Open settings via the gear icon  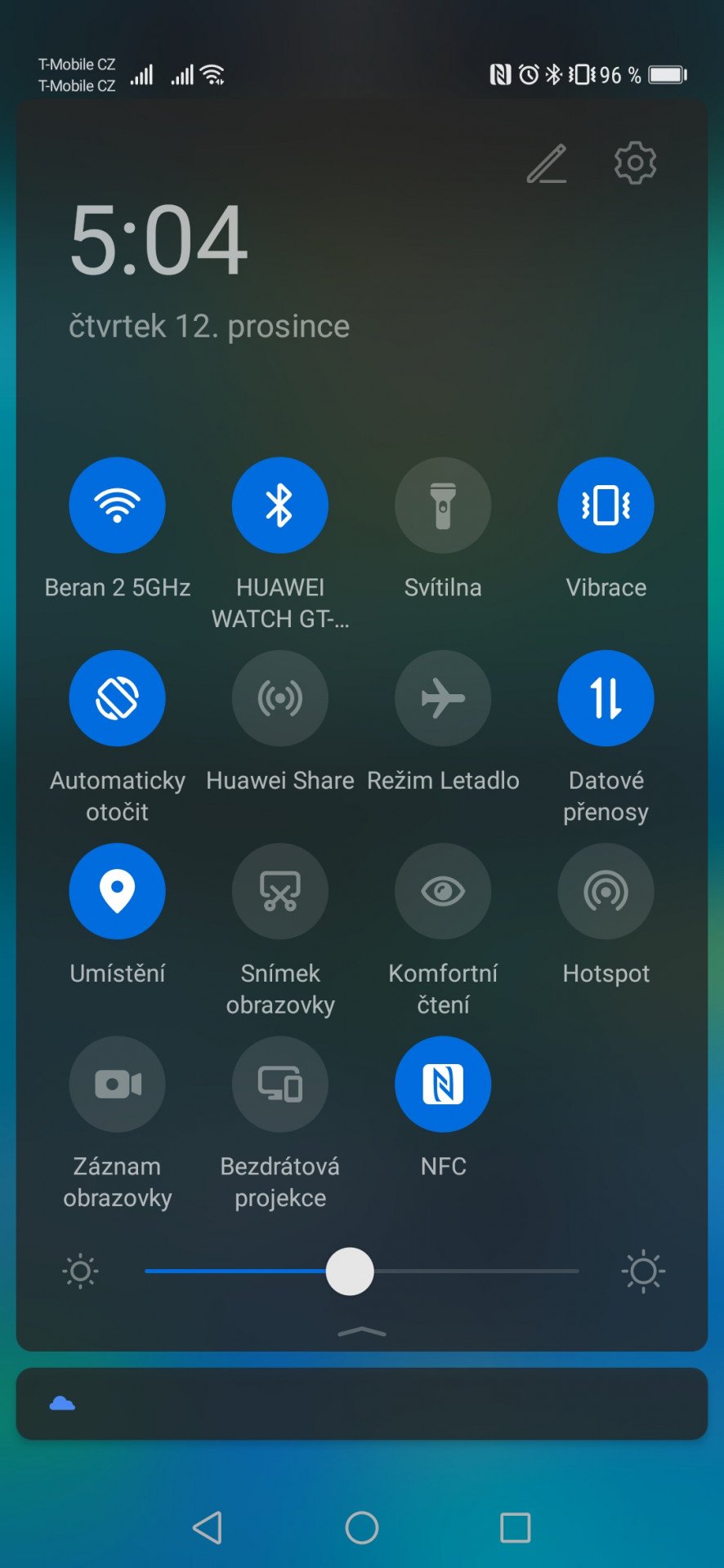click(635, 163)
